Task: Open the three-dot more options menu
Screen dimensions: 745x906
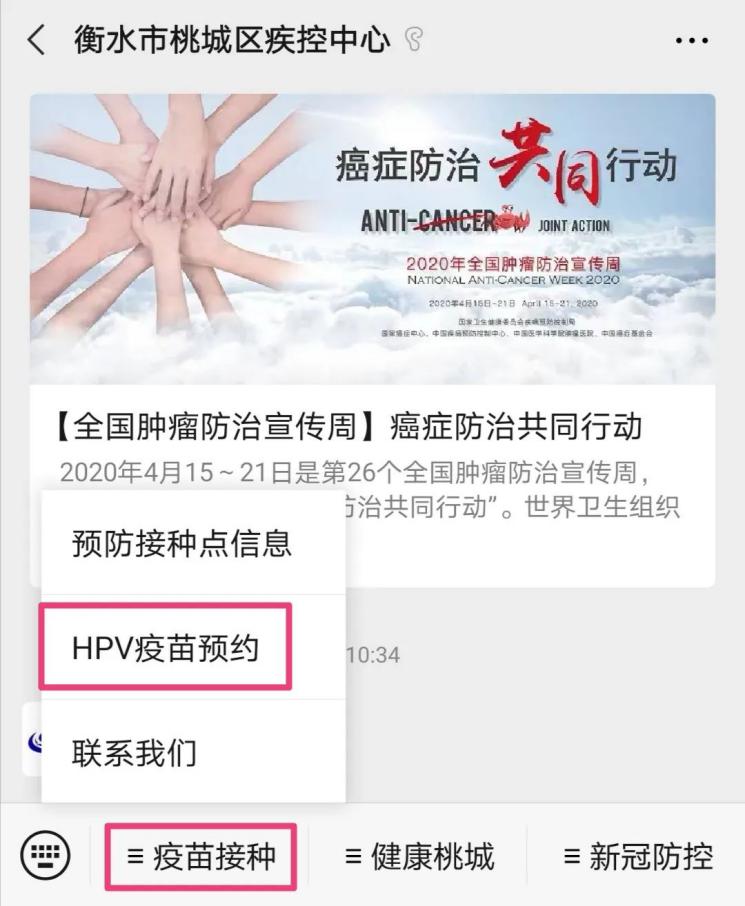Action: pos(691,41)
